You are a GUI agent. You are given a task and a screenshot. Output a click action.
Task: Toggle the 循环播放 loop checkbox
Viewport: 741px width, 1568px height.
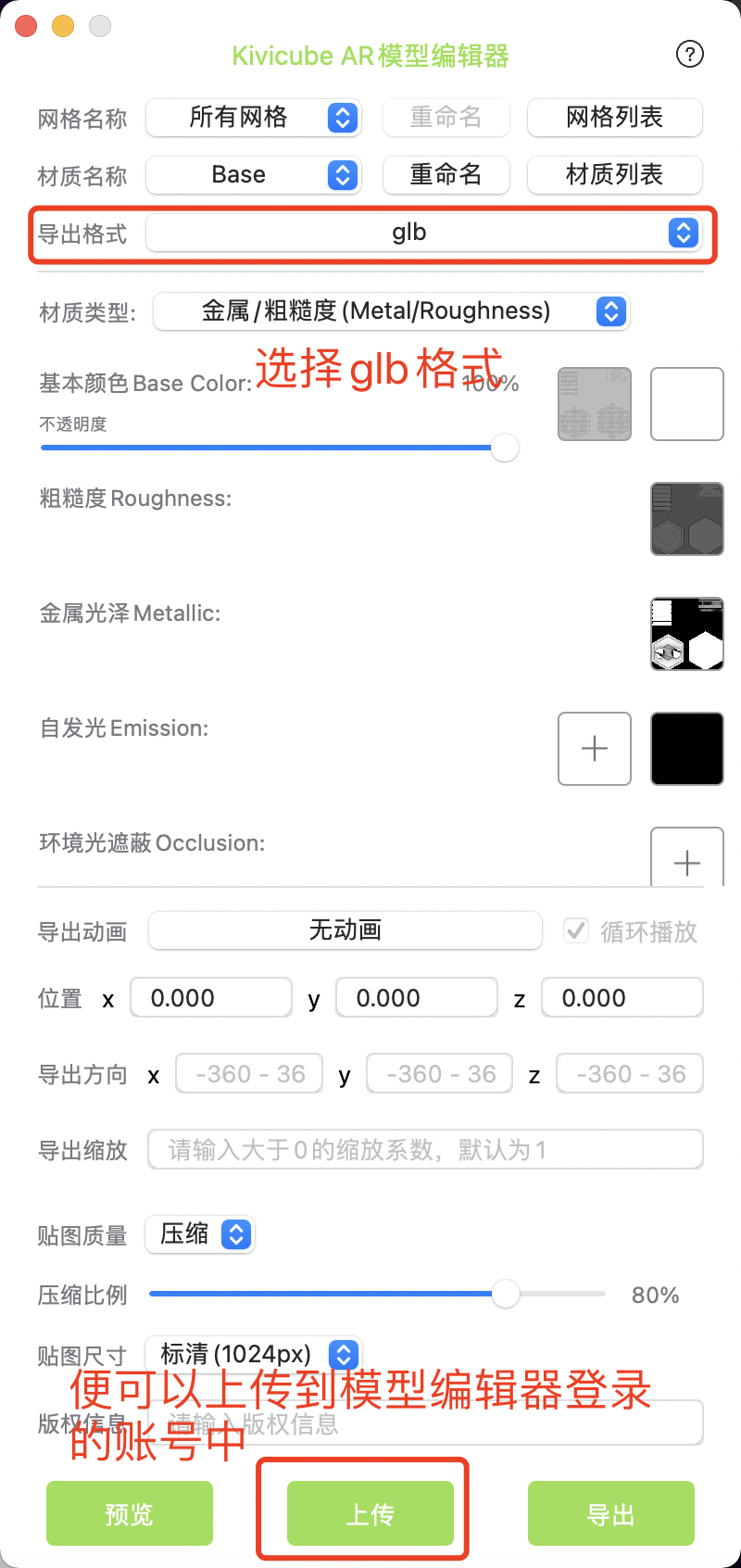click(x=576, y=930)
